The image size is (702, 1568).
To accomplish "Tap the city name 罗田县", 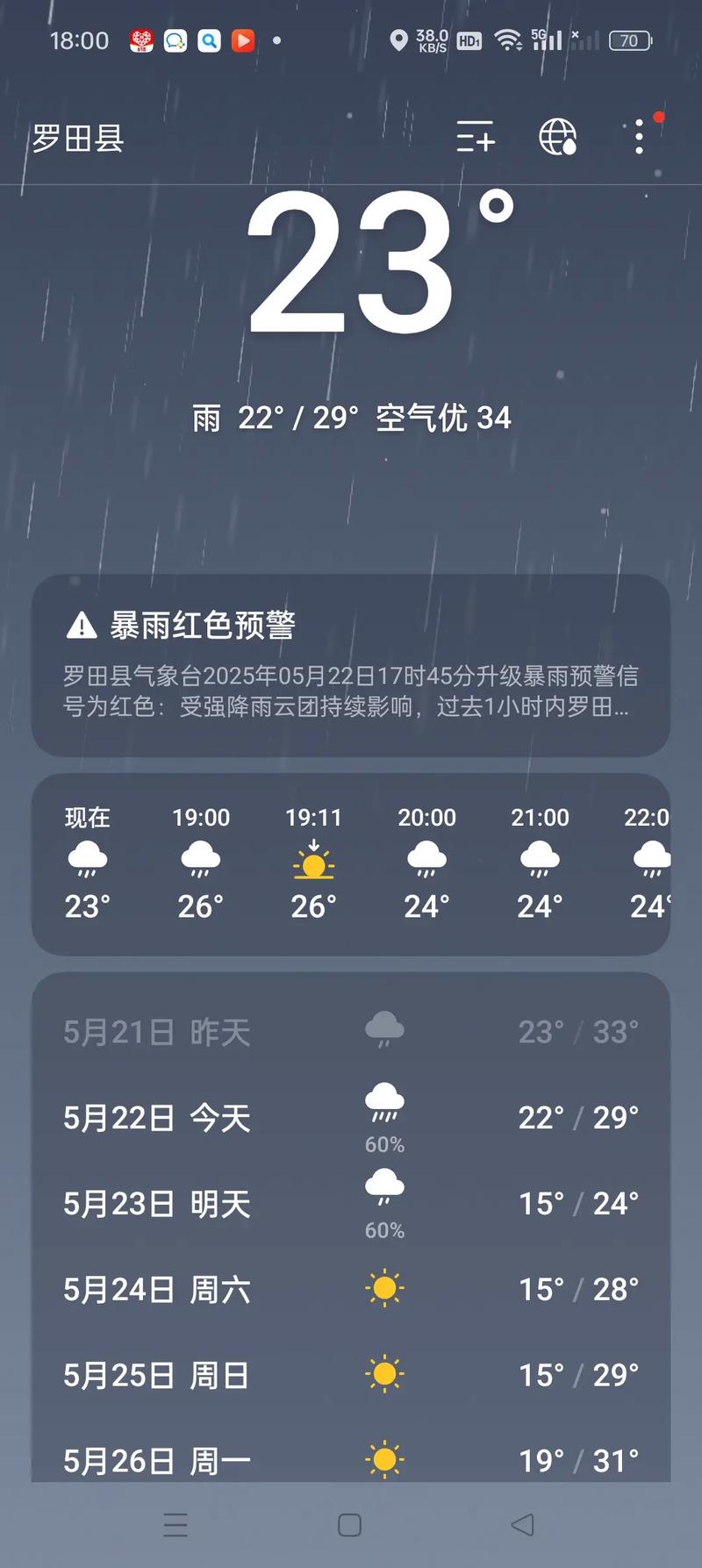I will 77,139.
